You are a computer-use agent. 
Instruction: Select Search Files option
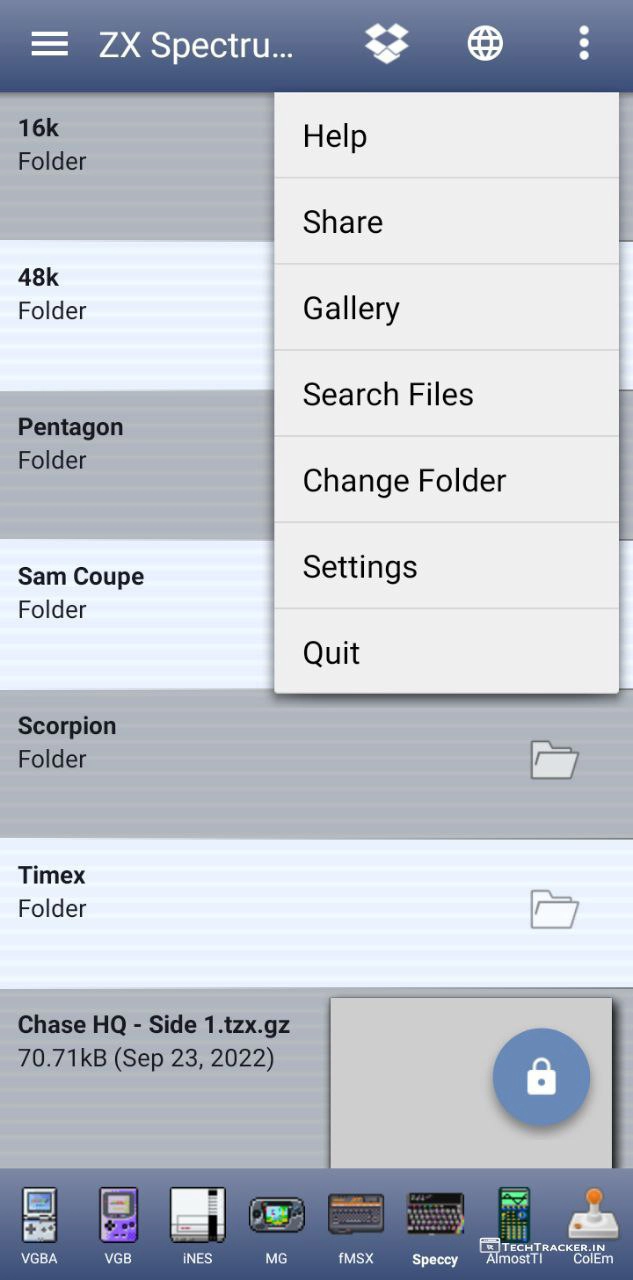pos(446,394)
